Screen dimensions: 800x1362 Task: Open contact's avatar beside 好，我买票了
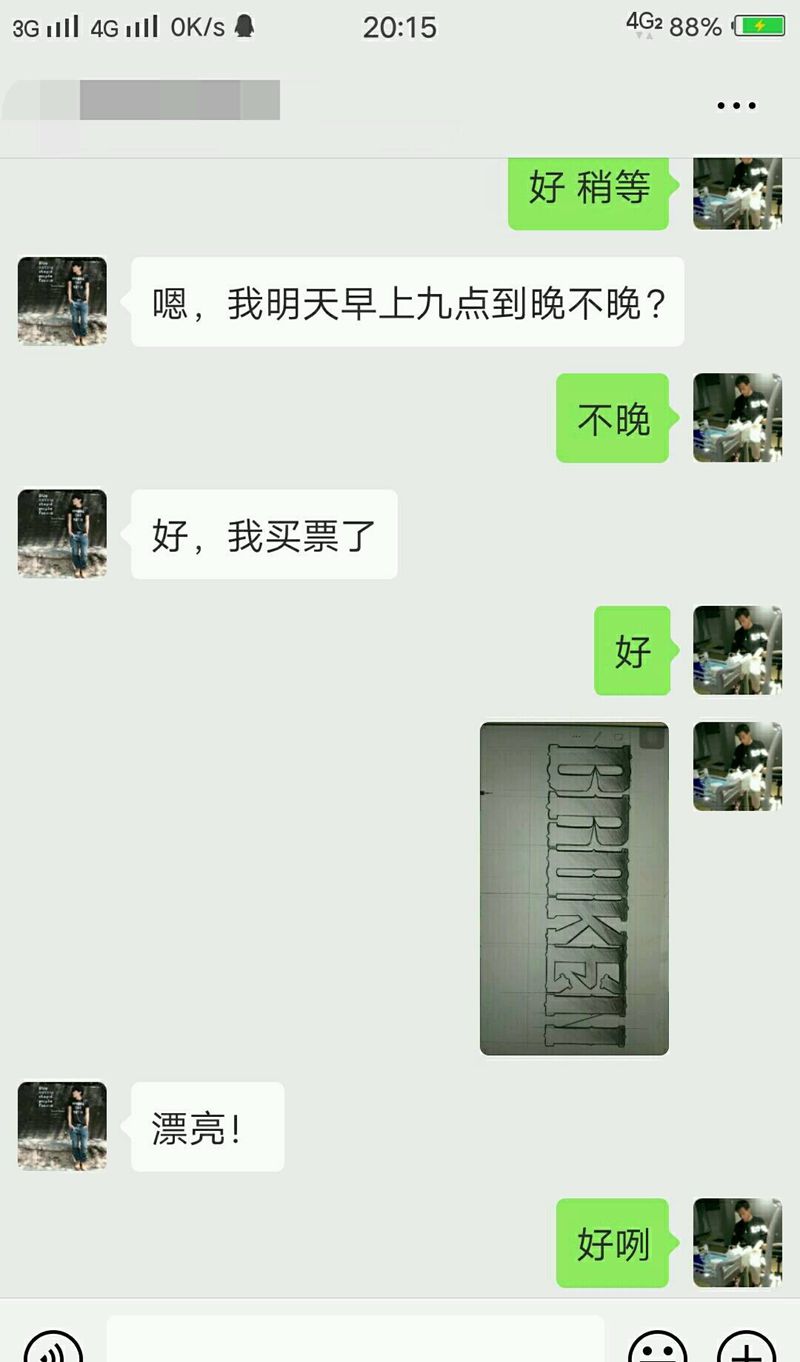[x=62, y=534]
